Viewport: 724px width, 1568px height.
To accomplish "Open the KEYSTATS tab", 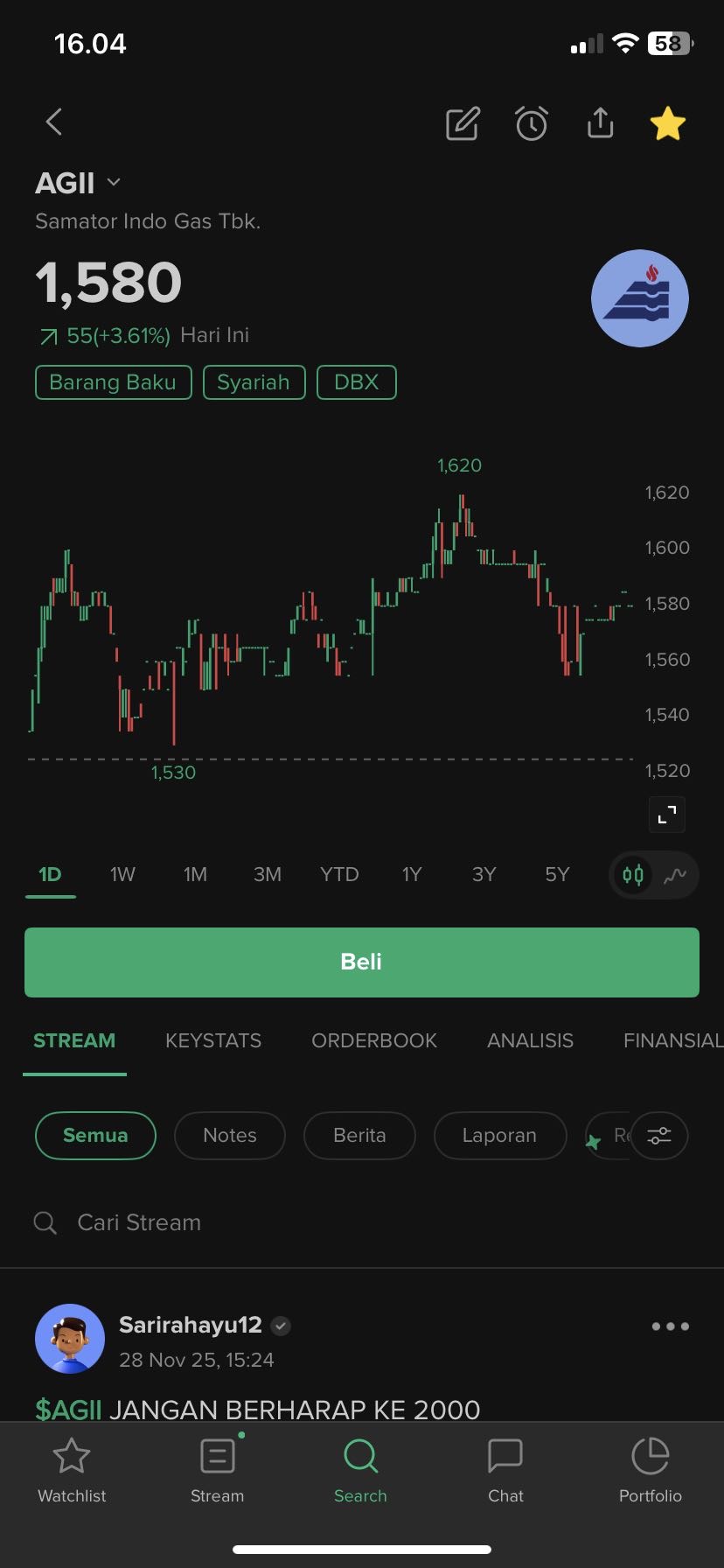I will (x=213, y=1040).
